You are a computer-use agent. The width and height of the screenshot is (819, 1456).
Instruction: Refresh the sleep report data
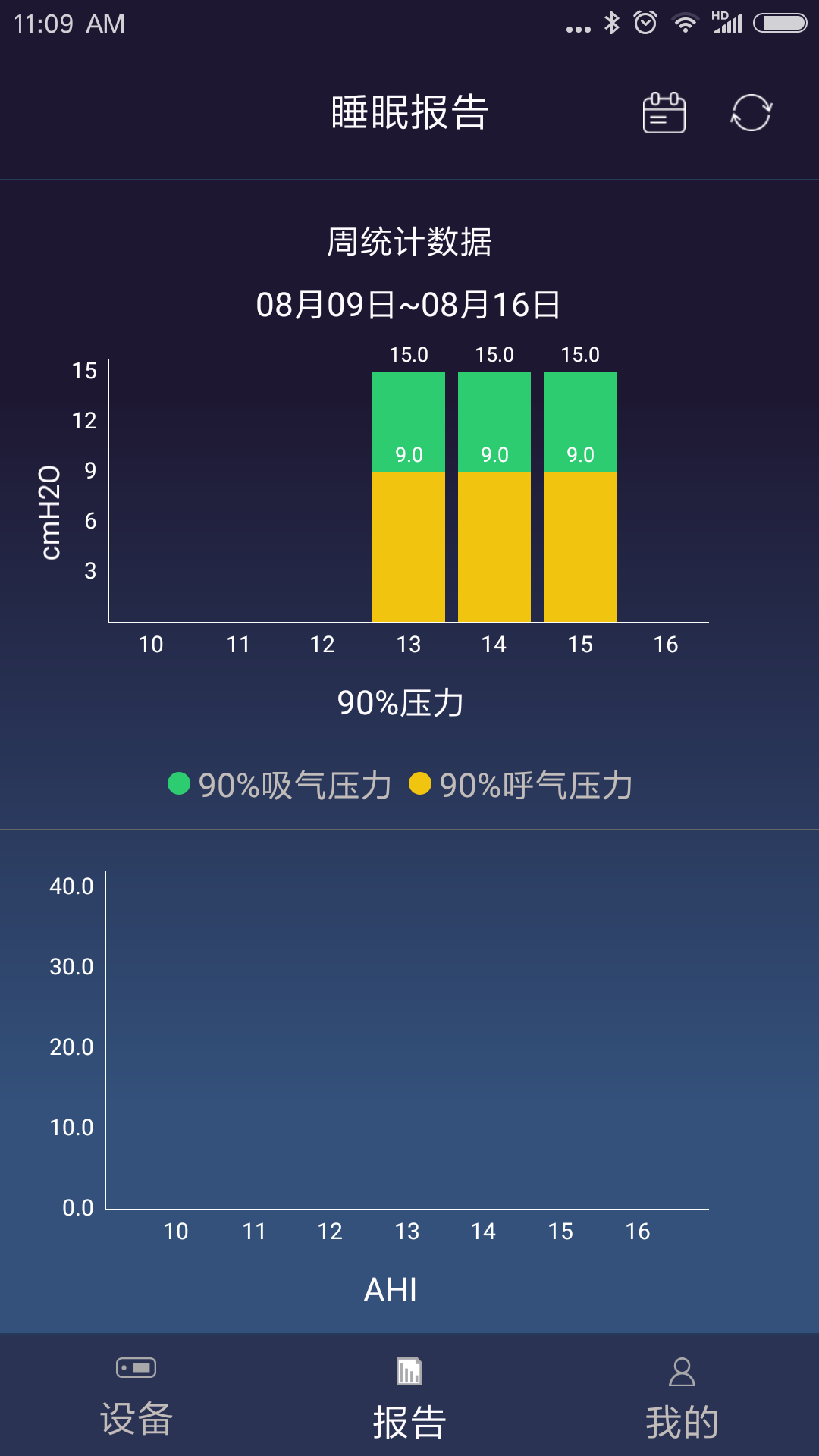coord(751,113)
